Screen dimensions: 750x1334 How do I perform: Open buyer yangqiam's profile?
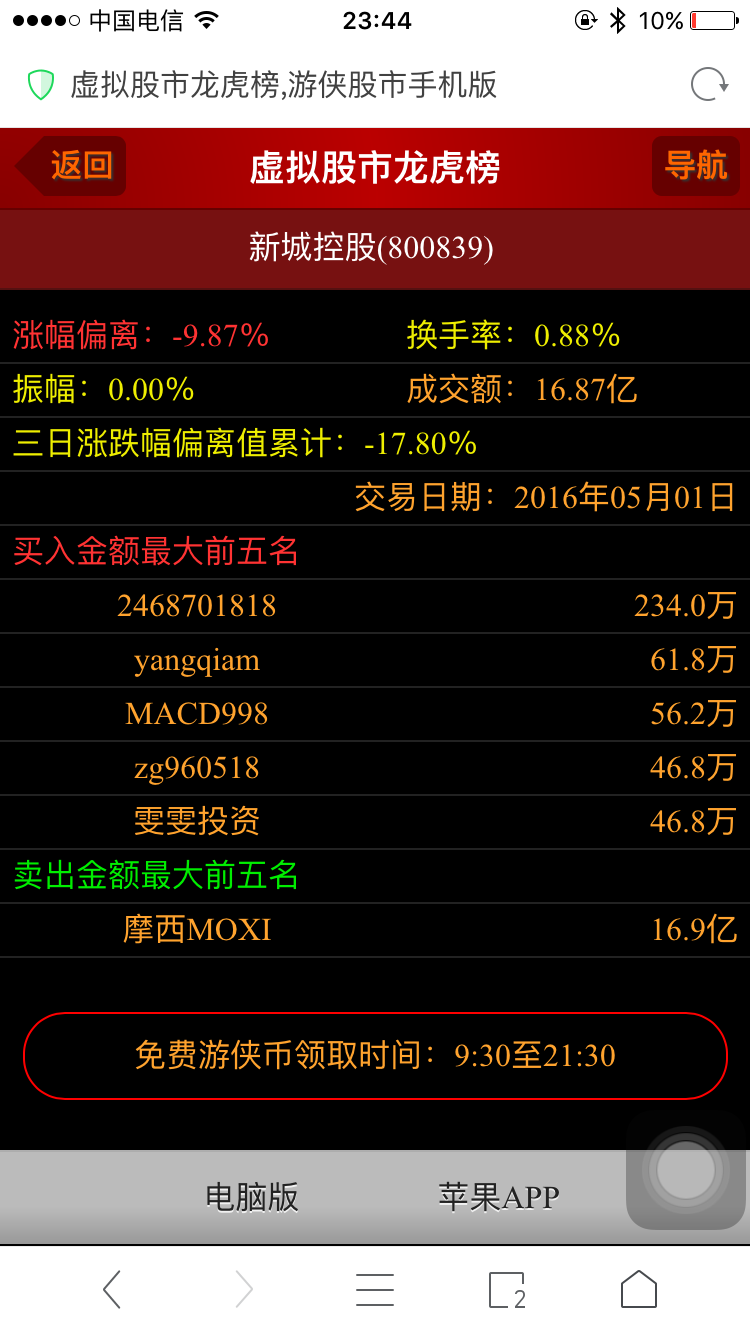point(197,660)
